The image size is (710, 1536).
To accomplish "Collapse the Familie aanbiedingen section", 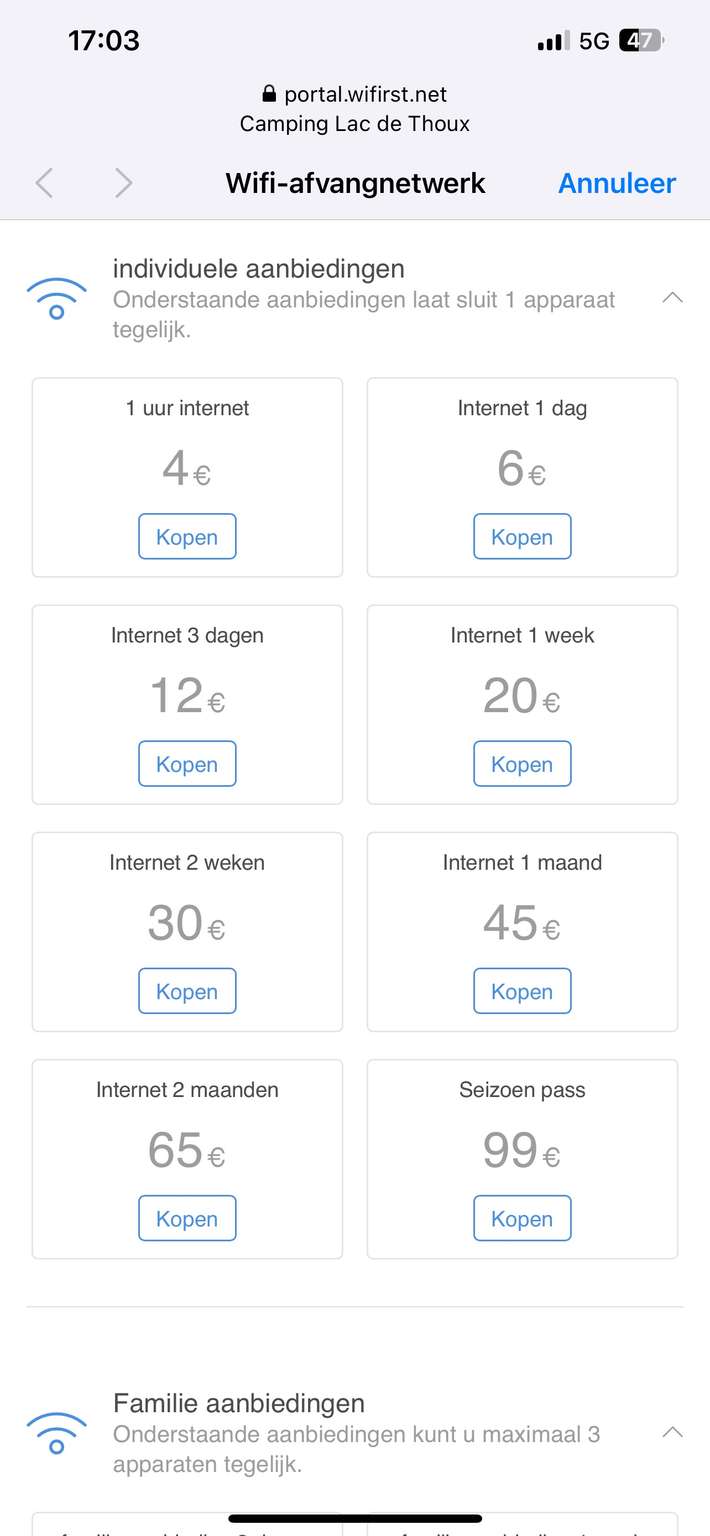I will (673, 1432).
